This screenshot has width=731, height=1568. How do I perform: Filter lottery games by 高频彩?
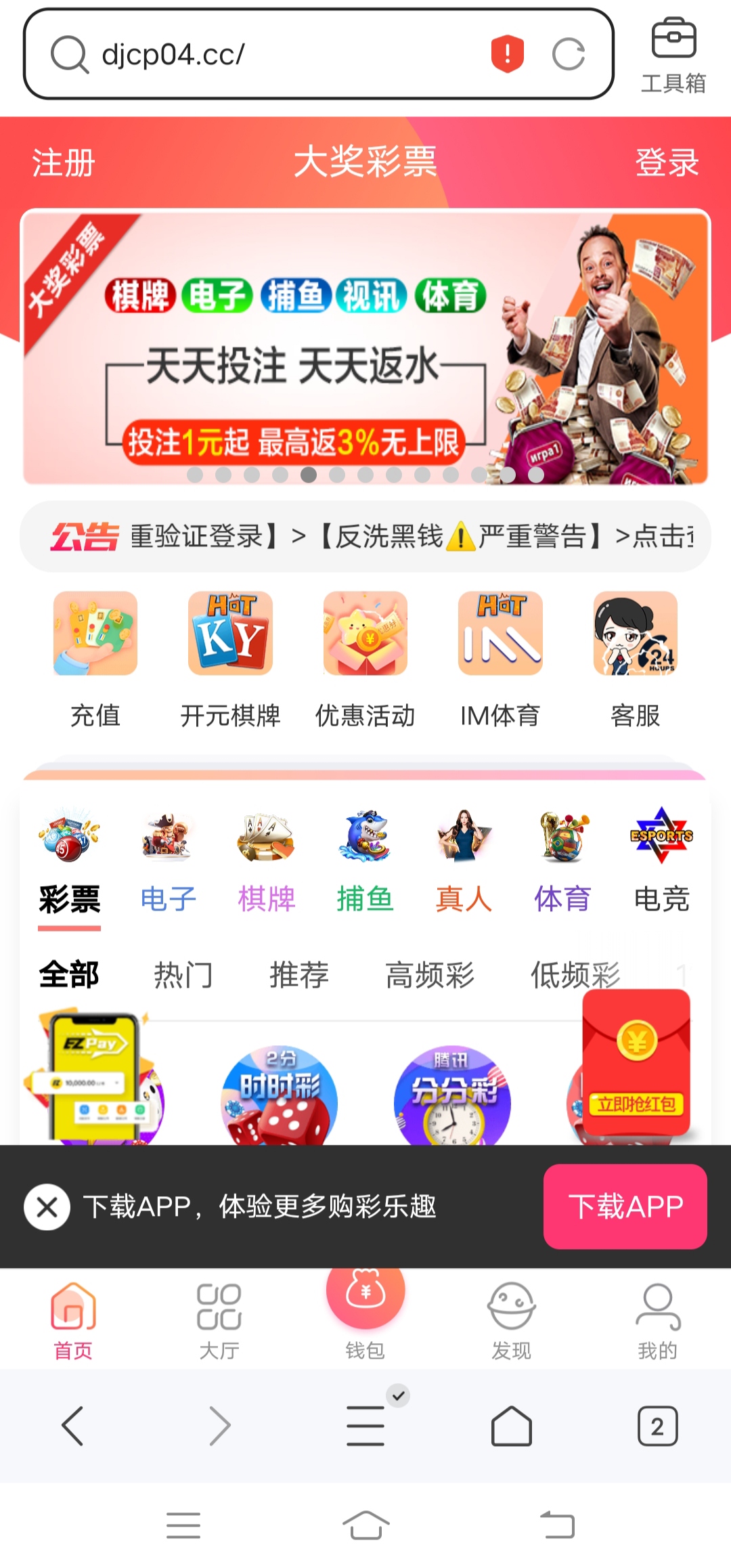[x=430, y=975]
